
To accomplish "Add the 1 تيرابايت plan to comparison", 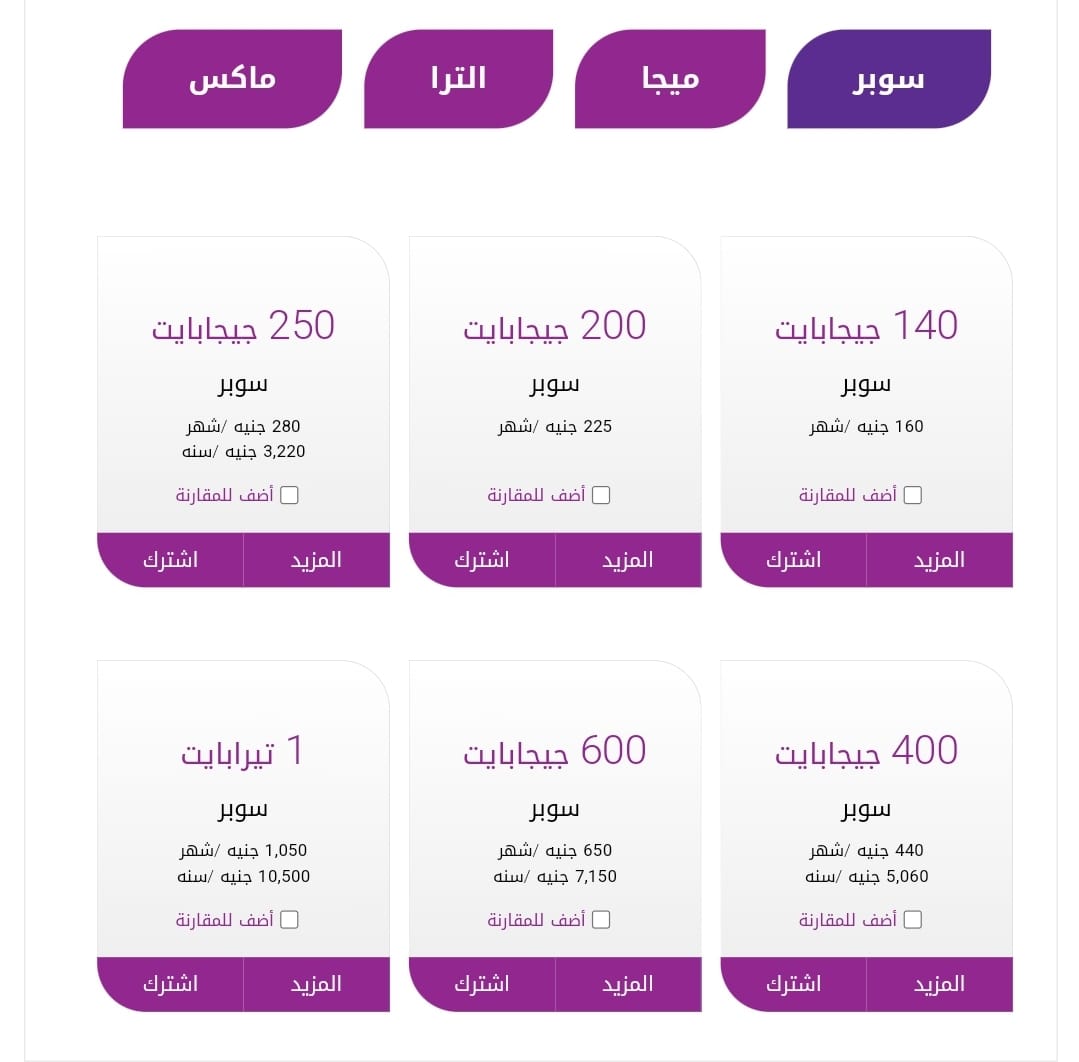I will coord(289,919).
